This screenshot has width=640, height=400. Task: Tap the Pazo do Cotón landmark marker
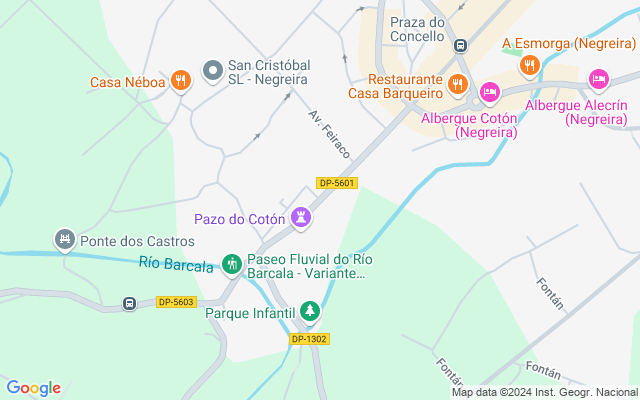(x=301, y=217)
